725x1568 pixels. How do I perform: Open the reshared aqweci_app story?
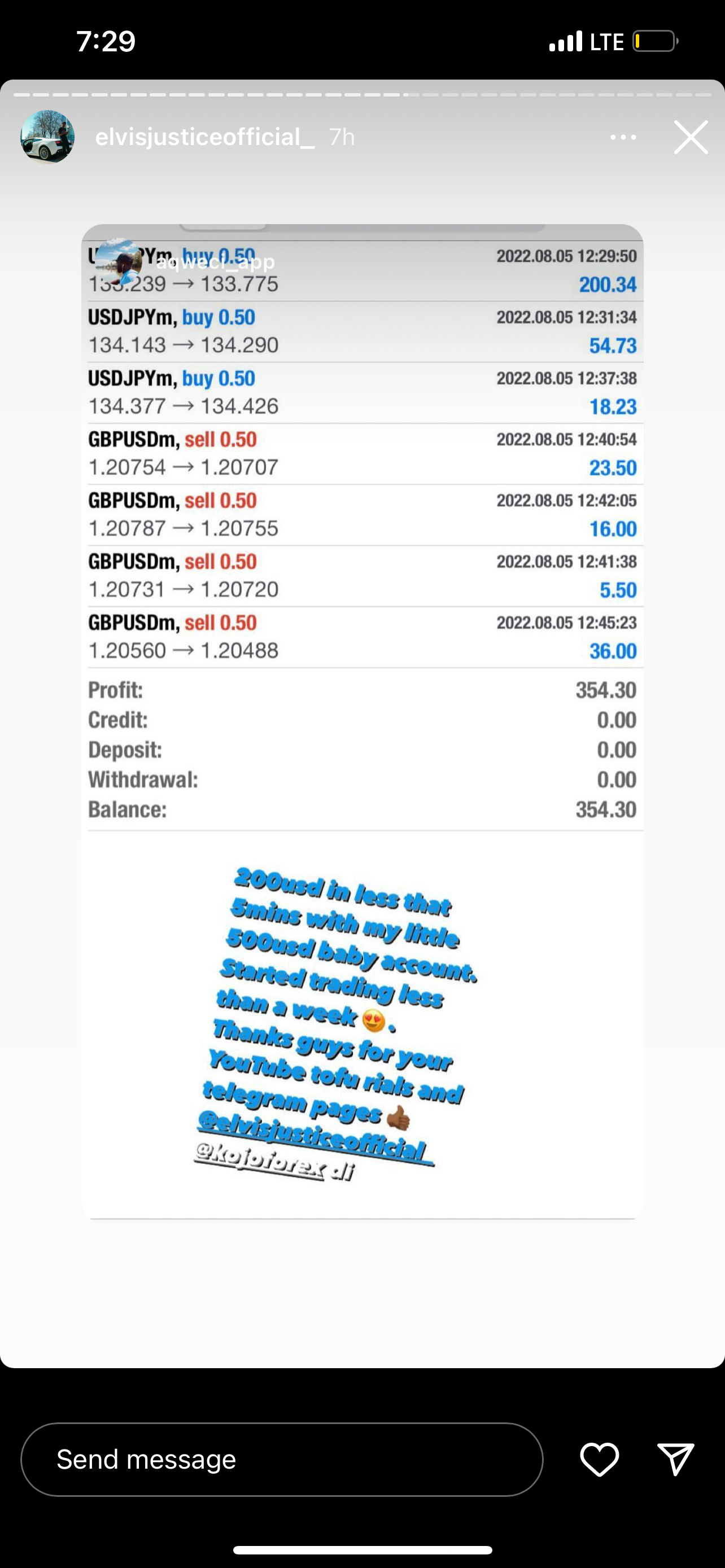(215, 262)
